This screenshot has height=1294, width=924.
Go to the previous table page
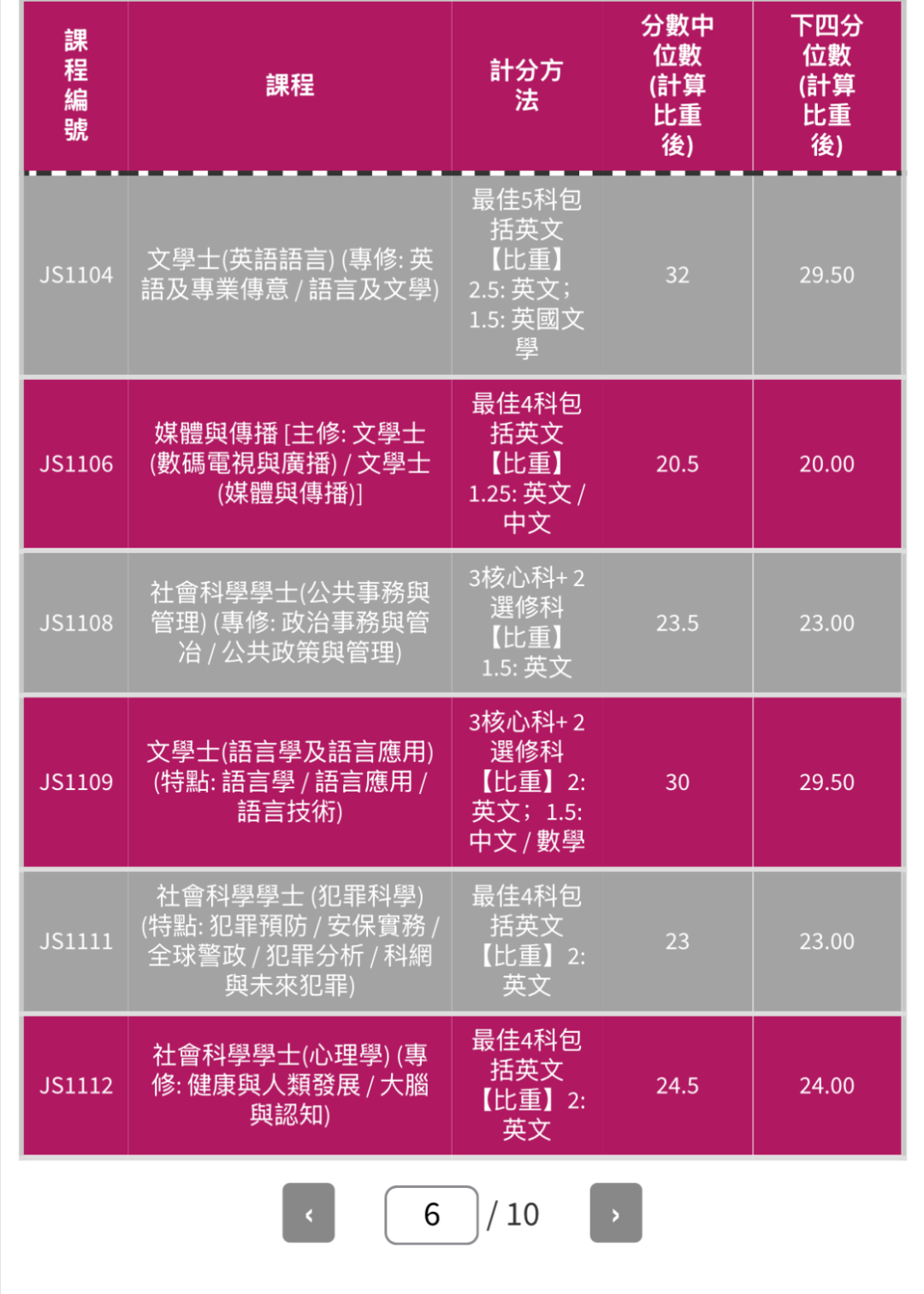pos(308,1213)
